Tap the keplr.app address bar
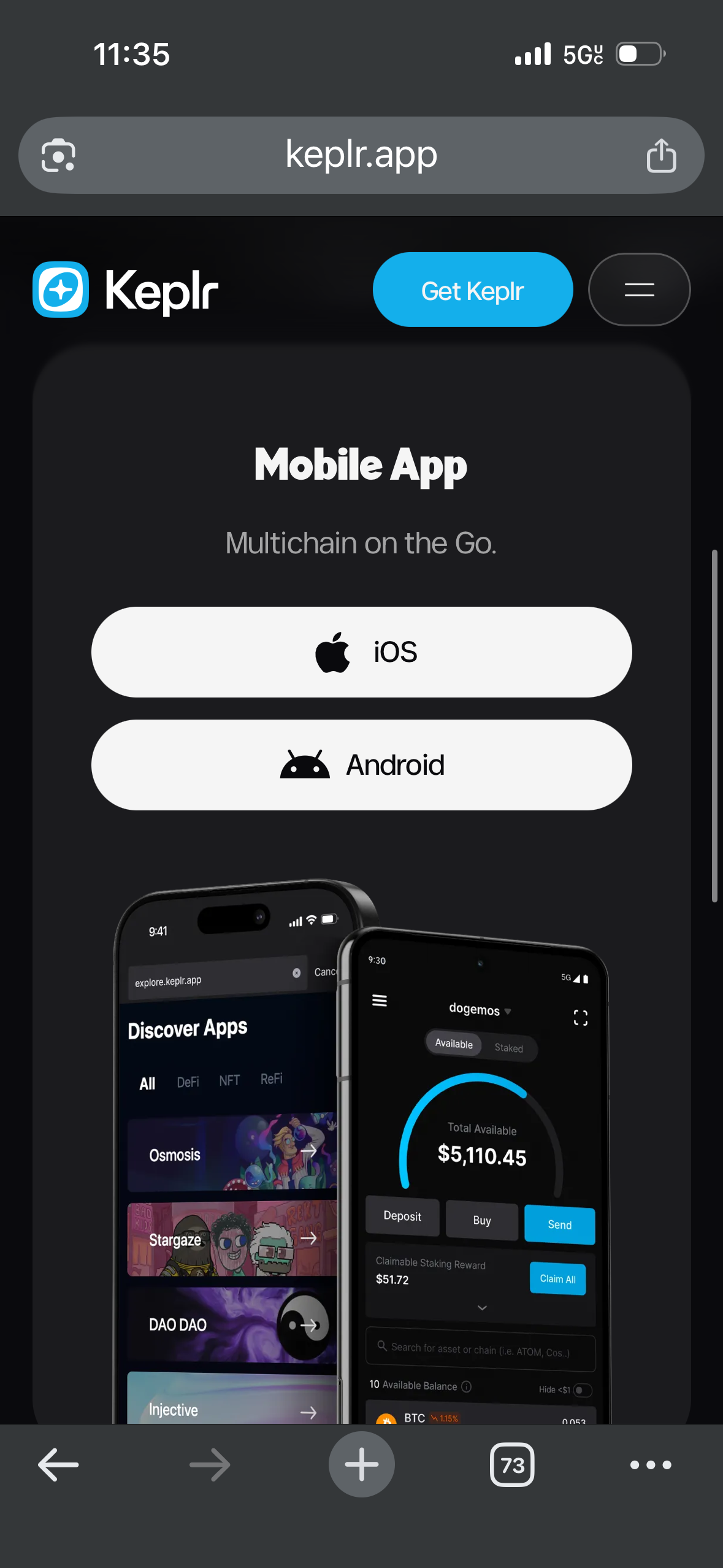 tap(361, 155)
